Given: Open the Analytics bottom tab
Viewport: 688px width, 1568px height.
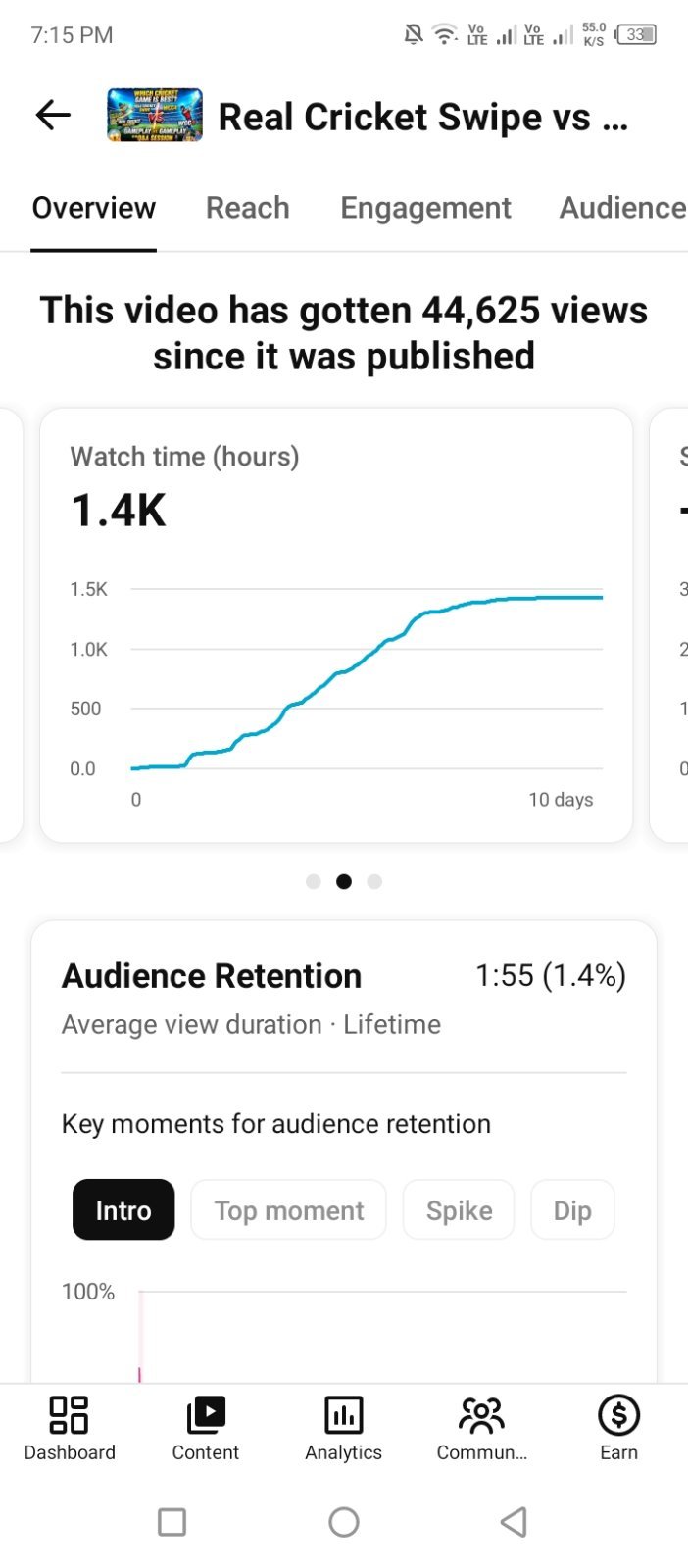Looking at the screenshot, I should tap(343, 1429).
